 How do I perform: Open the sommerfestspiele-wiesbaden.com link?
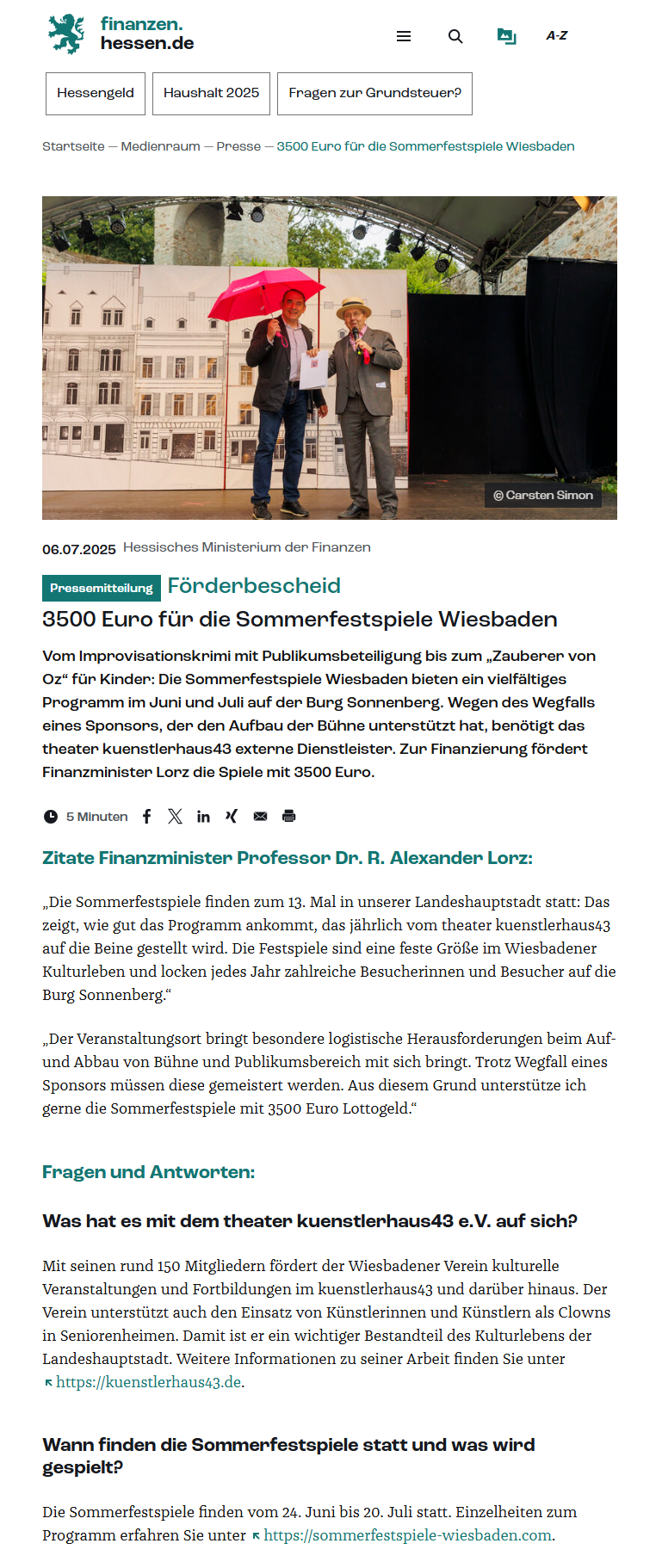pos(407,1535)
